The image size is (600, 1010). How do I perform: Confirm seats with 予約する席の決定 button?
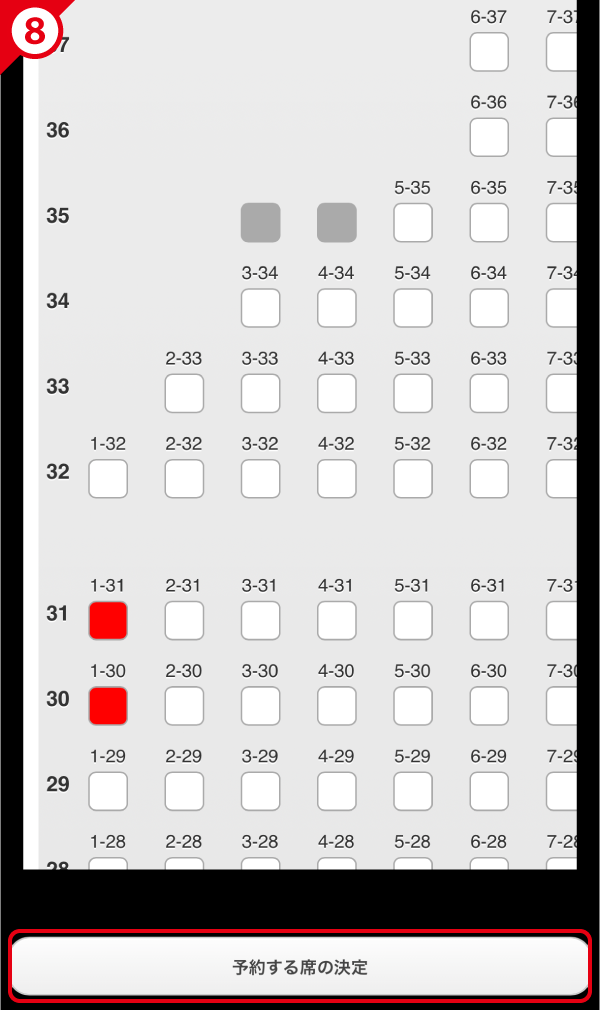click(300, 967)
